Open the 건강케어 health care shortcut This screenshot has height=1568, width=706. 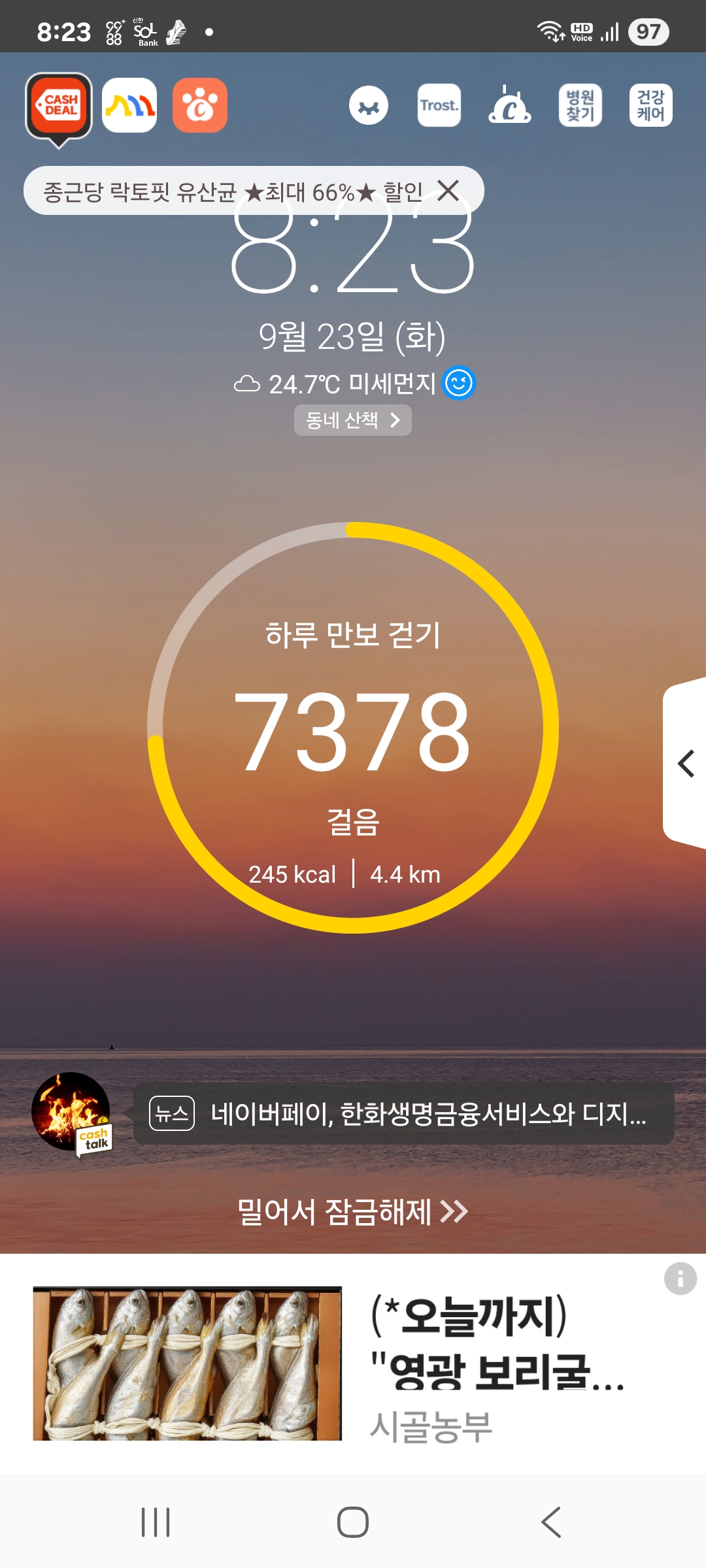pyautogui.click(x=650, y=105)
